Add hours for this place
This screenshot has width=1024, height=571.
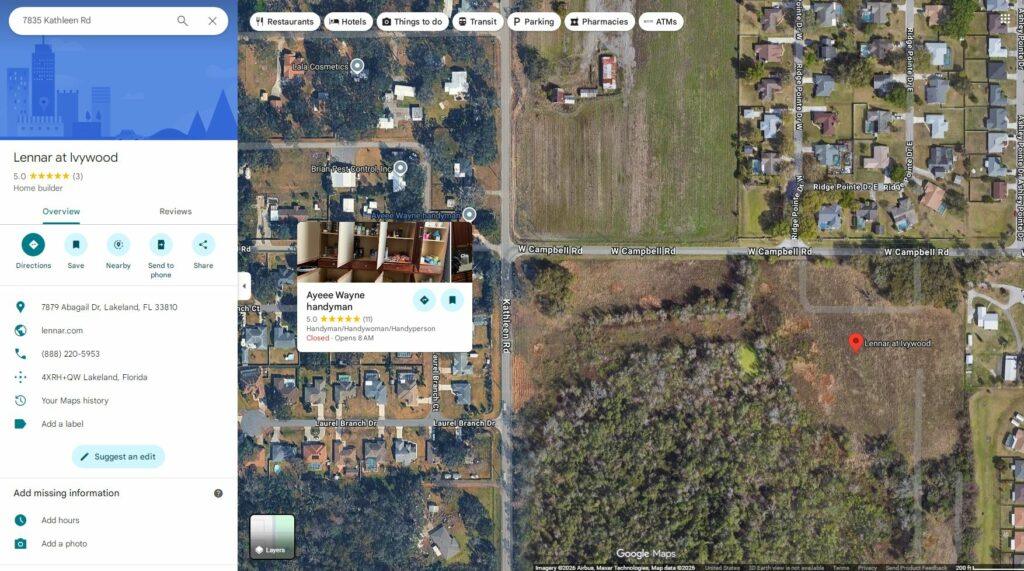[60, 520]
